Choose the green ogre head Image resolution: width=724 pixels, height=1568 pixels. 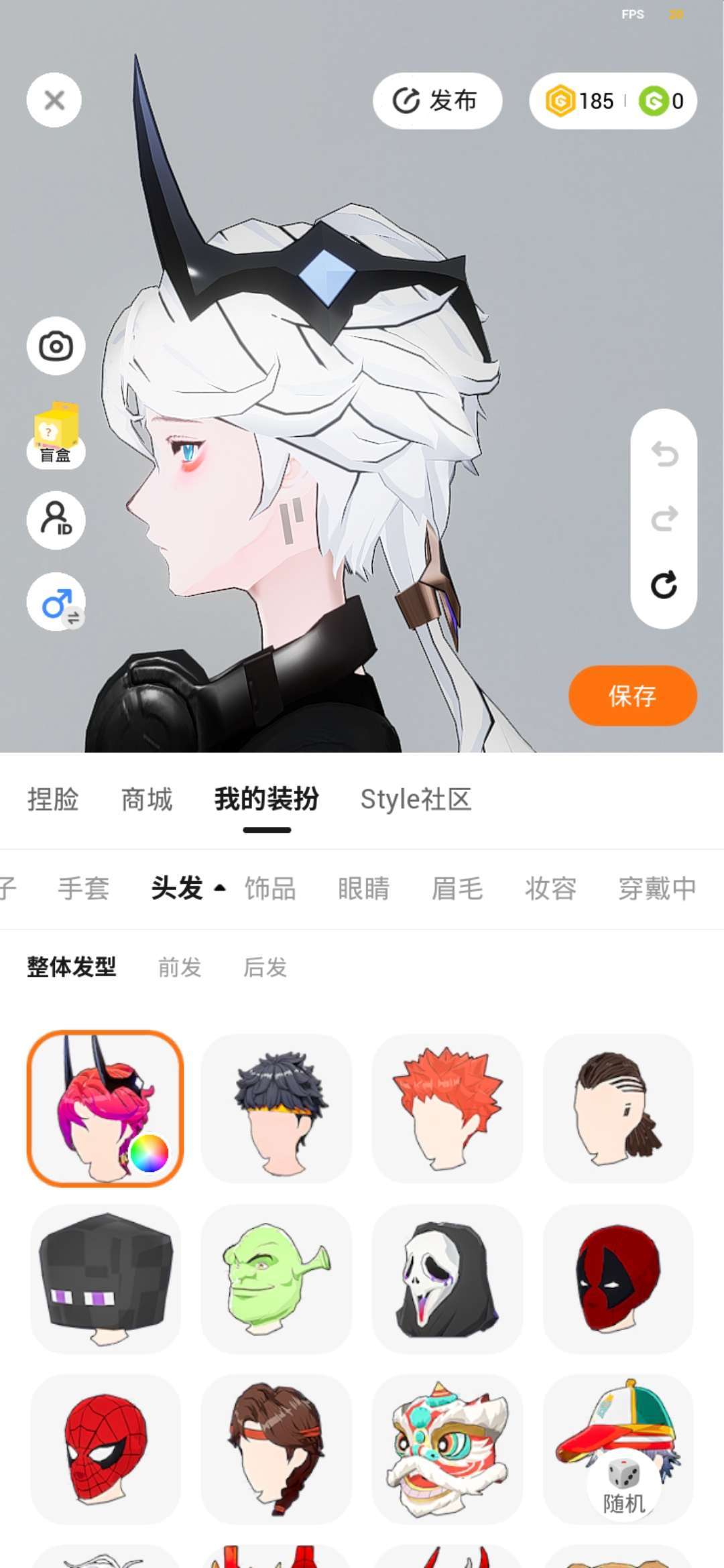tap(276, 1279)
